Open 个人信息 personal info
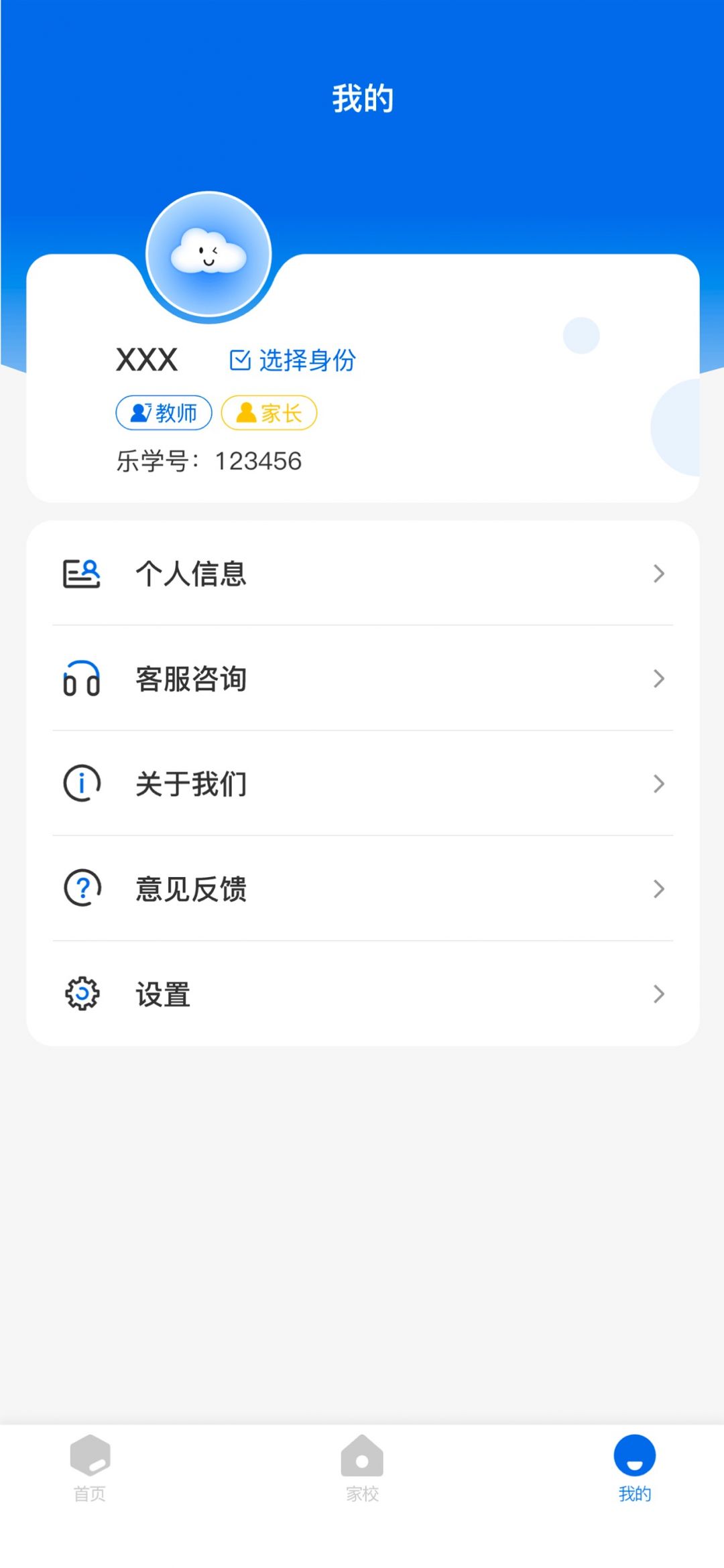 pyautogui.click(x=363, y=574)
